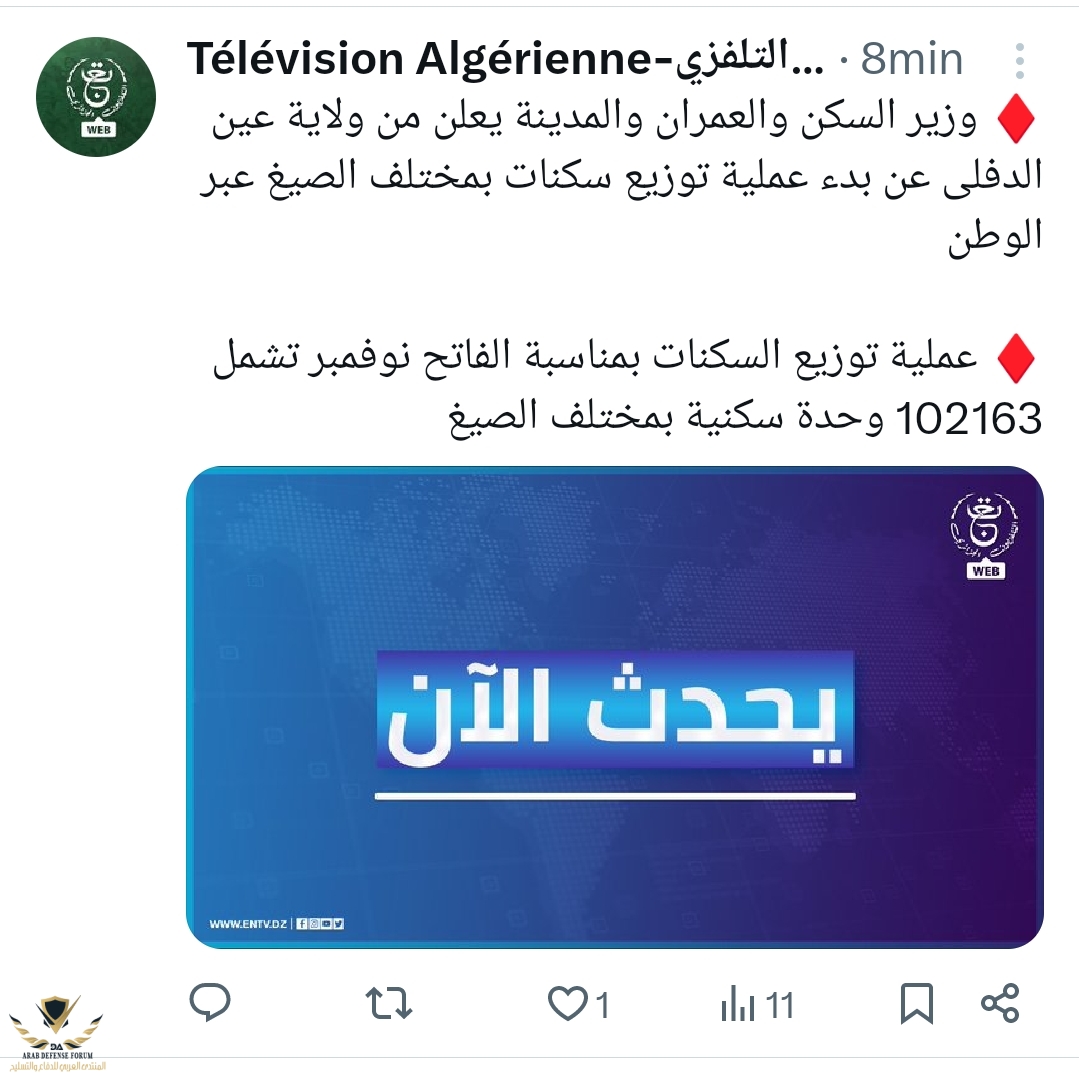Viewport: 1079px width, 1074px height.
Task: Open Télévision Algérienne profile avatar
Action: (96, 97)
